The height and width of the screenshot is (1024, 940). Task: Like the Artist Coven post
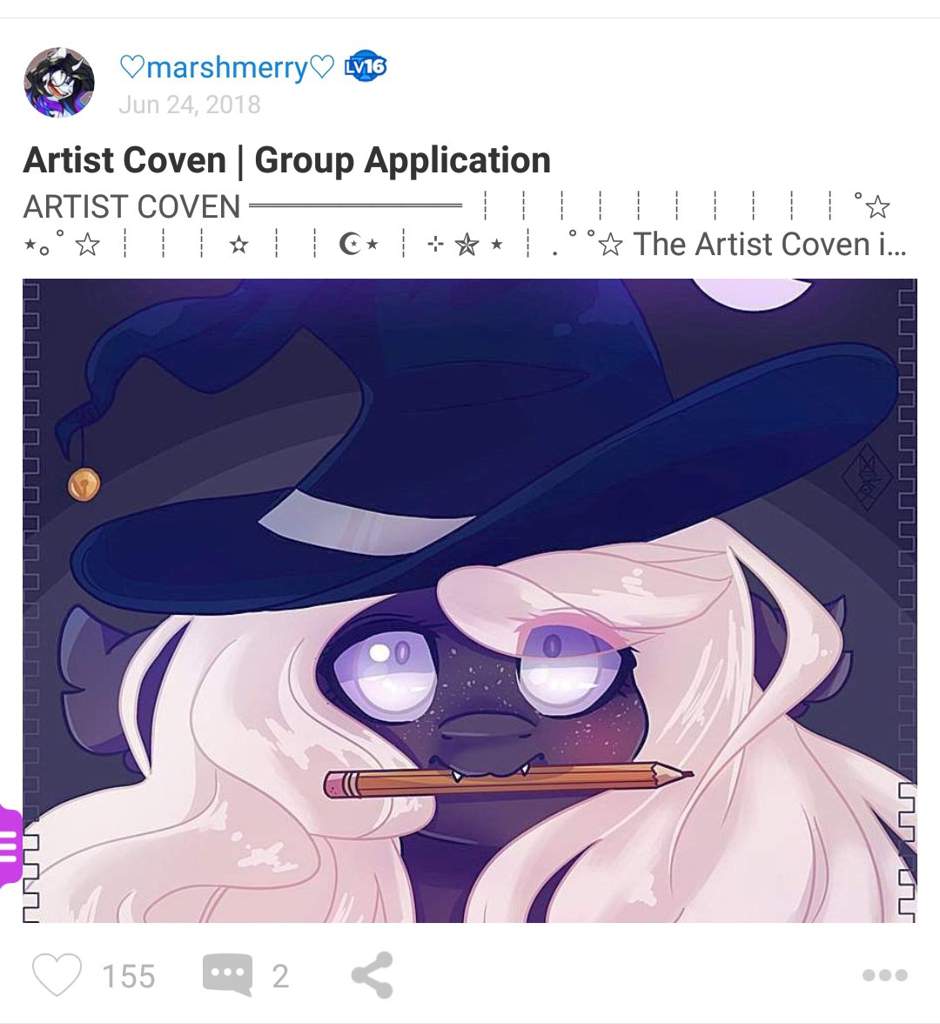pos(56,974)
